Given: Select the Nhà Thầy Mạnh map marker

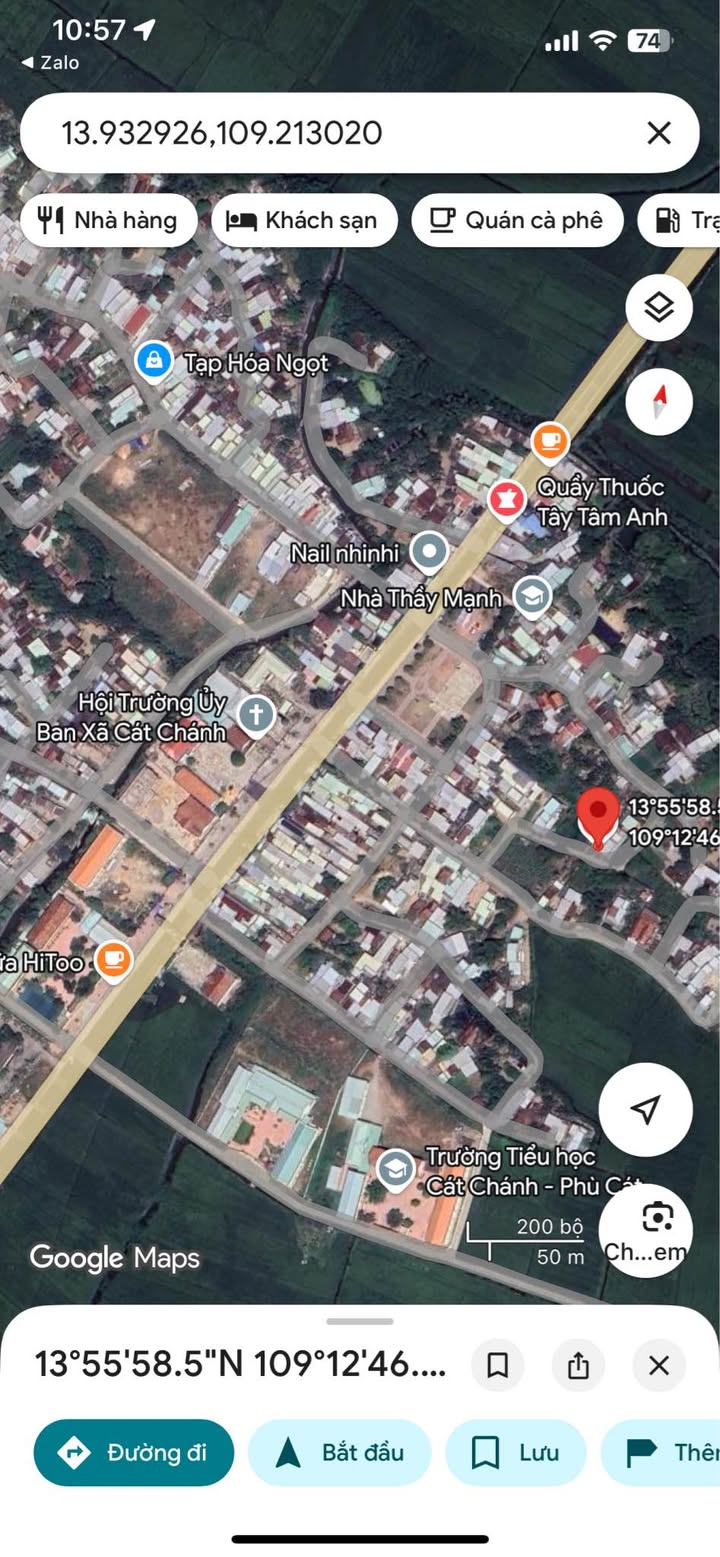Looking at the screenshot, I should pyautogui.click(x=532, y=597).
